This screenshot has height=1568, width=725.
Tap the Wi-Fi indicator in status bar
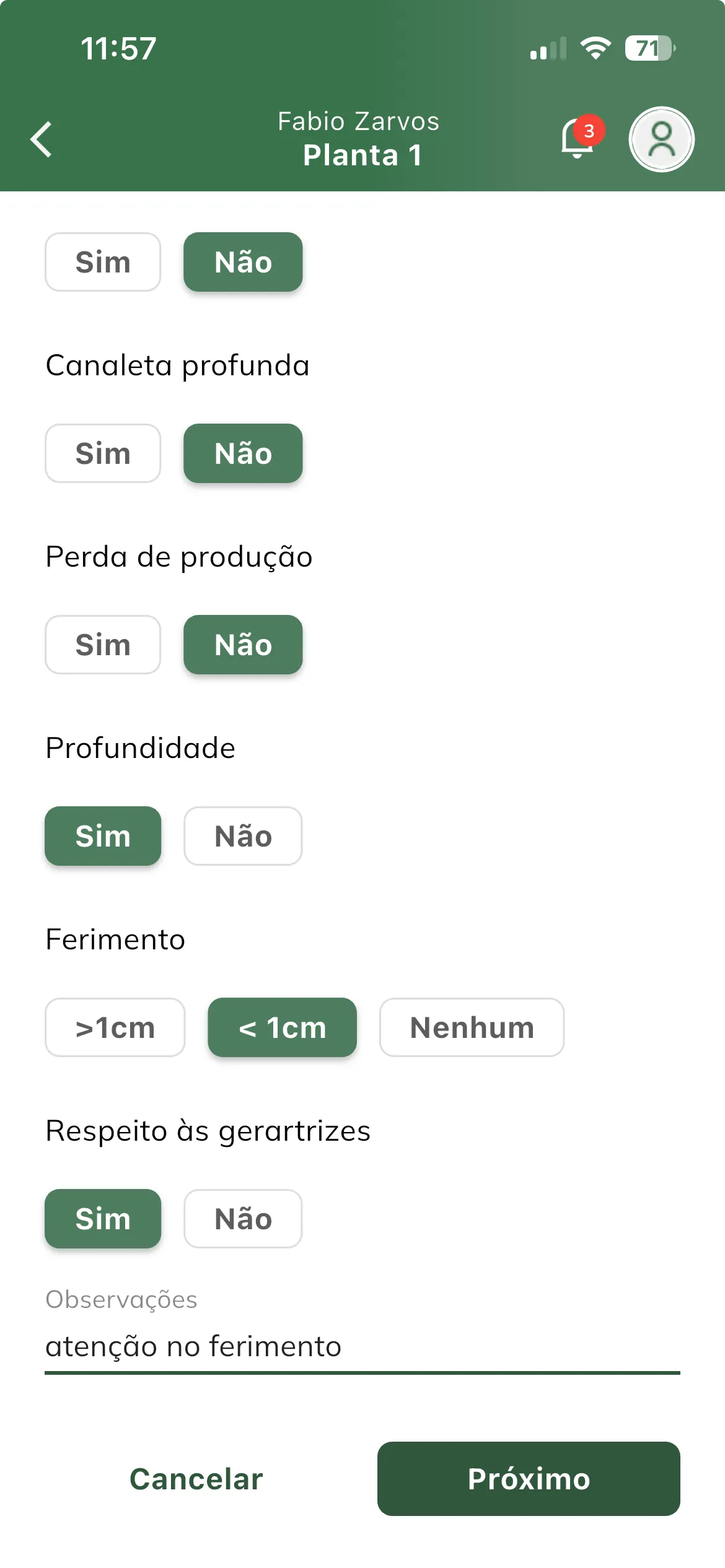[x=594, y=48]
